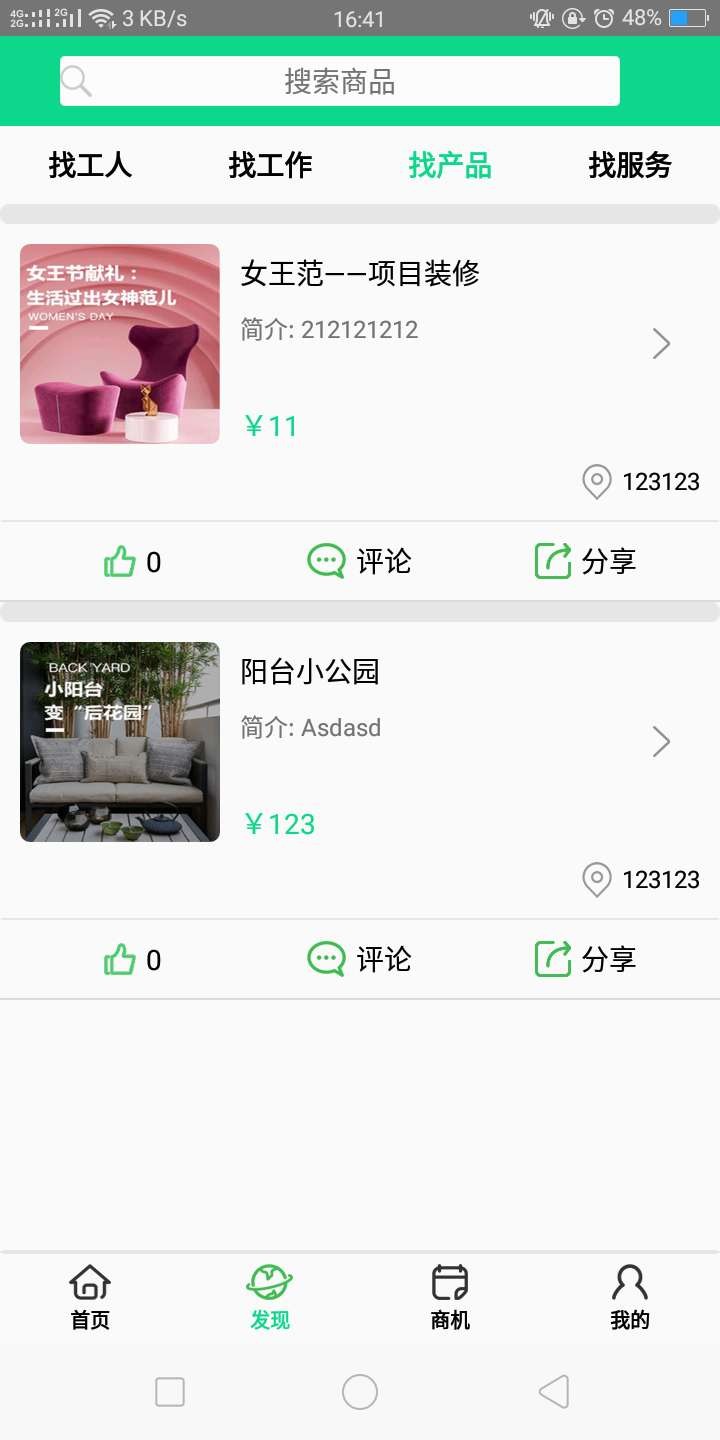Open 阳台小公园 details using right arrow
The width and height of the screenshot is (720, 1440).
click(661, 741)
